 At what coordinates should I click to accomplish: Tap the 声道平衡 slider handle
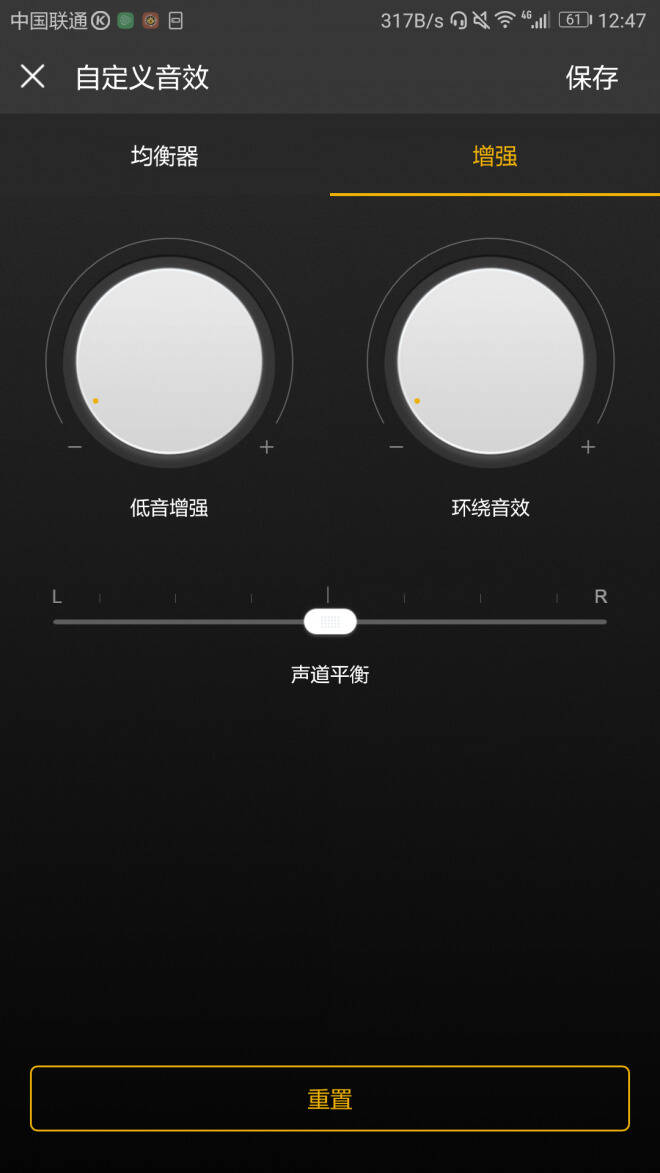tap(330, 622)
